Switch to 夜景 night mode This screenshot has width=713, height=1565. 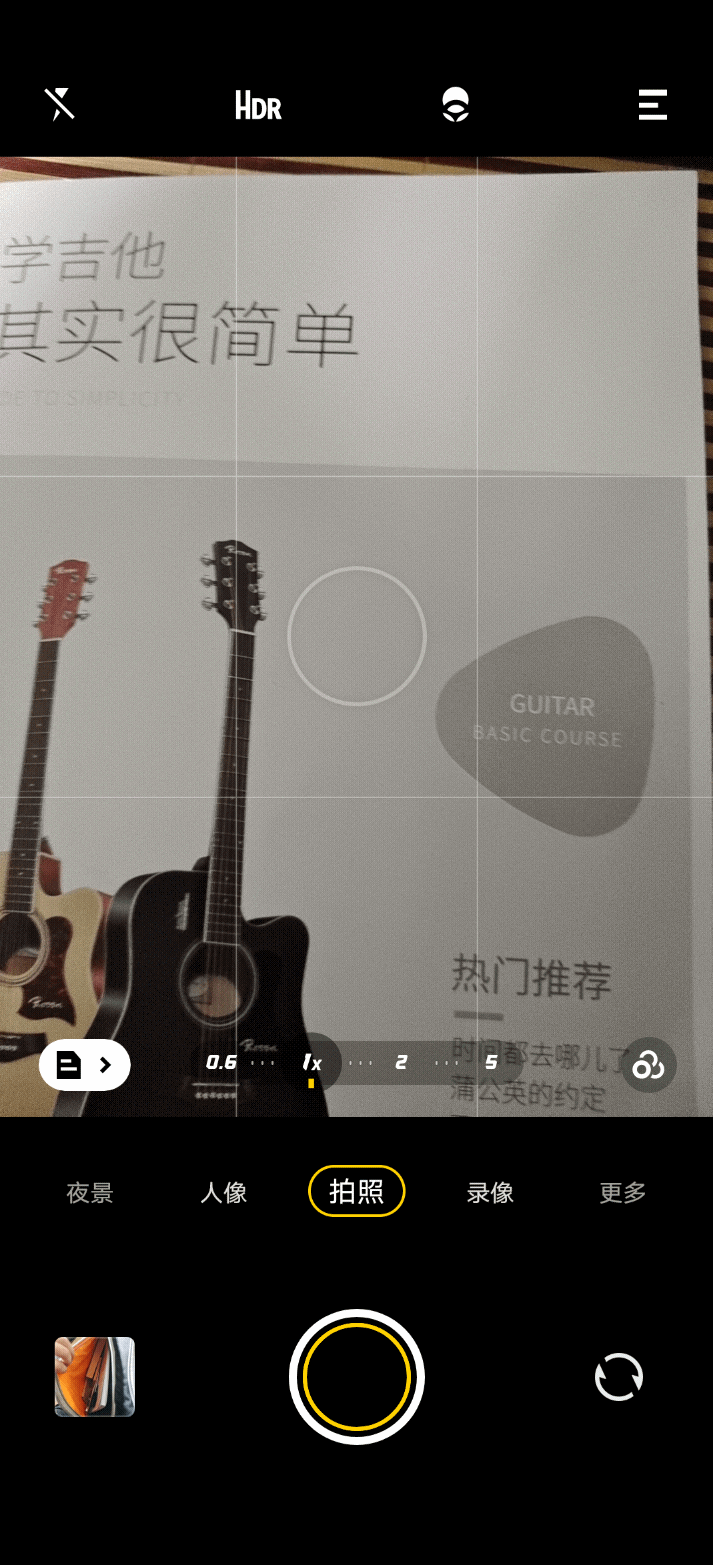point(90,1192)
